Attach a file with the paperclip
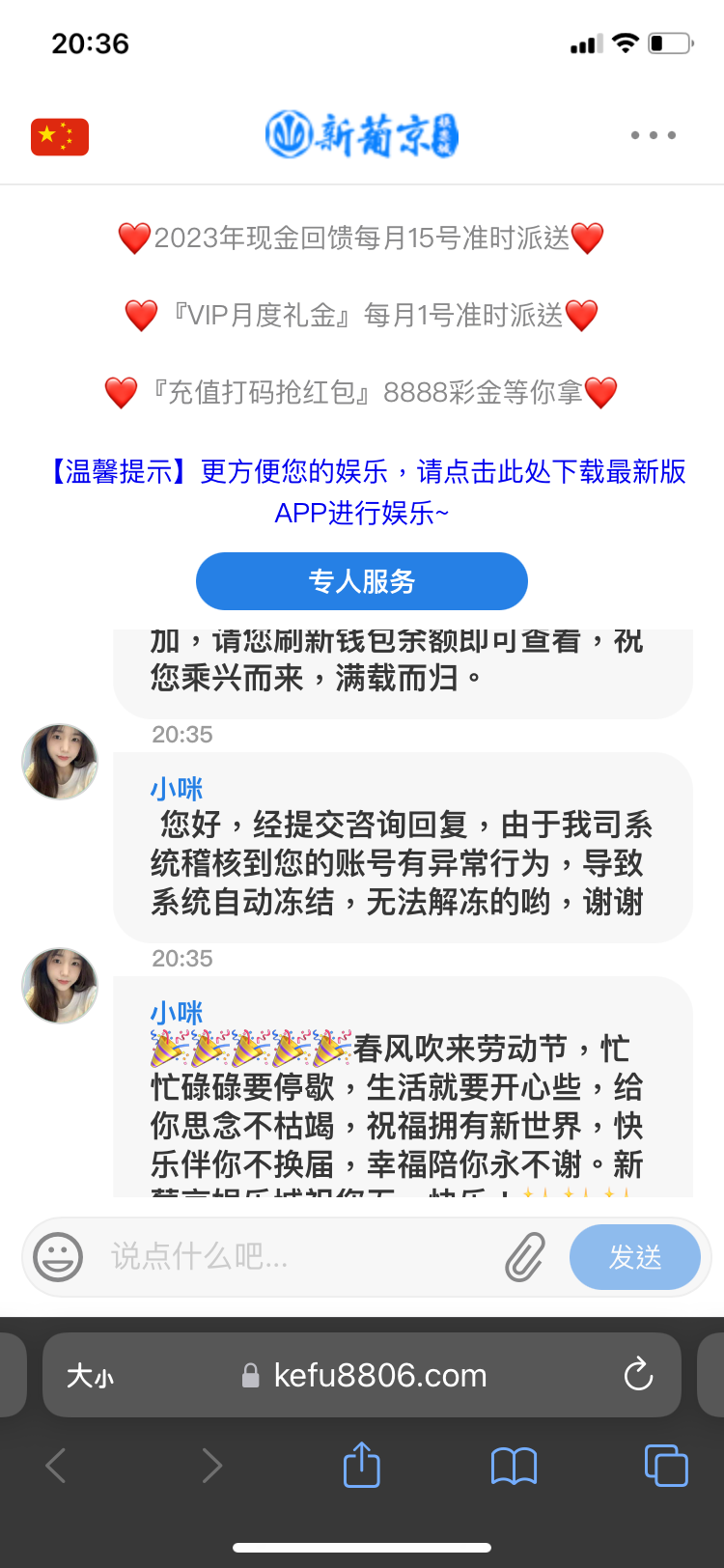 pos(525,1257)
